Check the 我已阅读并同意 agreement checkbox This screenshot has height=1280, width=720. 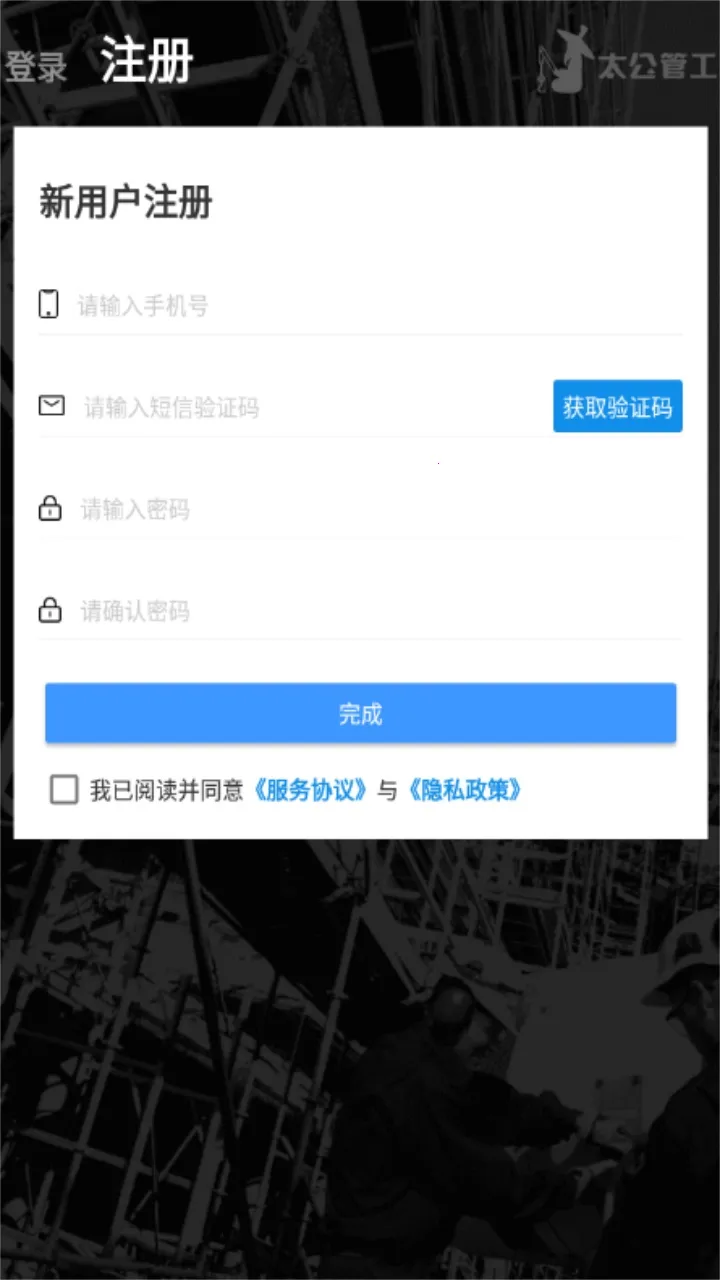coord(63,789)
